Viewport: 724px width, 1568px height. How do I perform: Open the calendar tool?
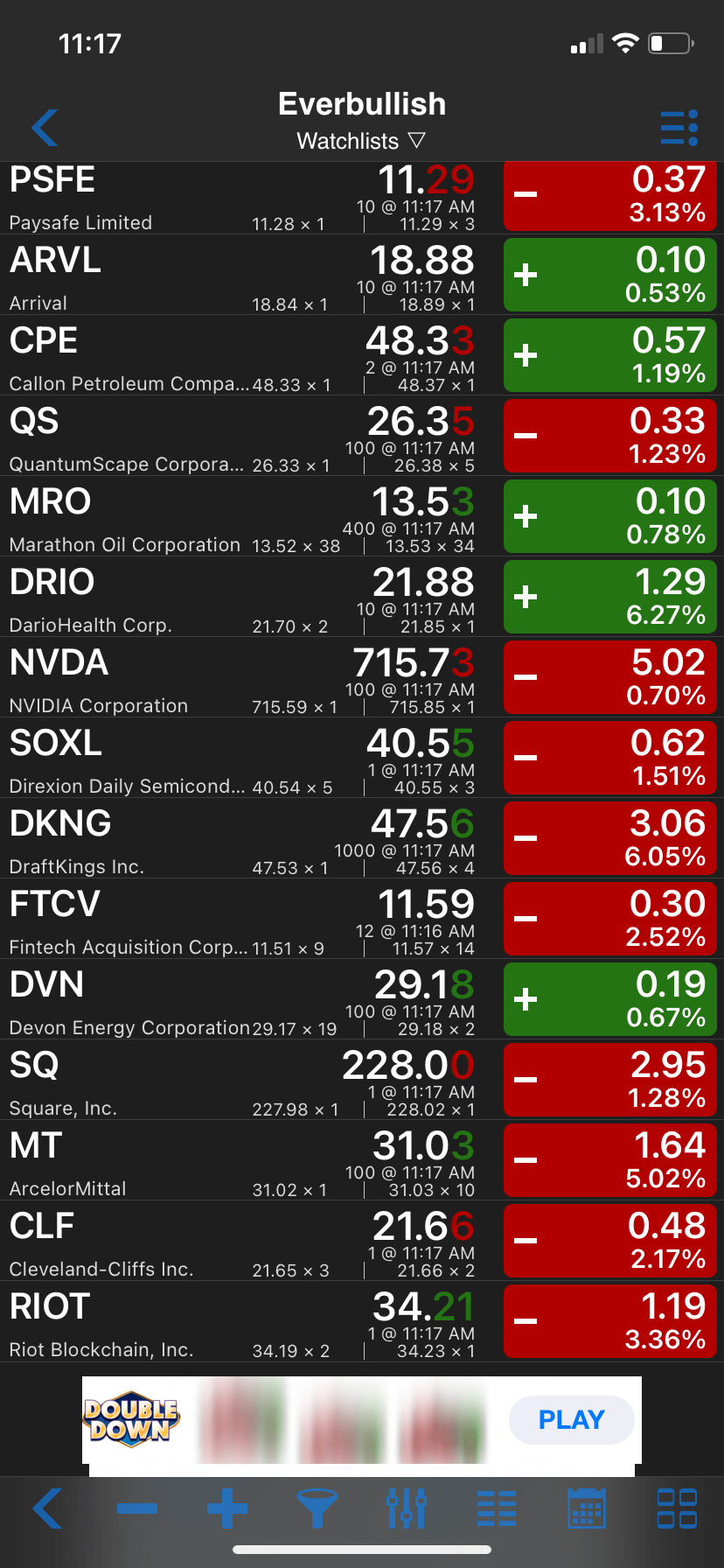pos(587,1508)
